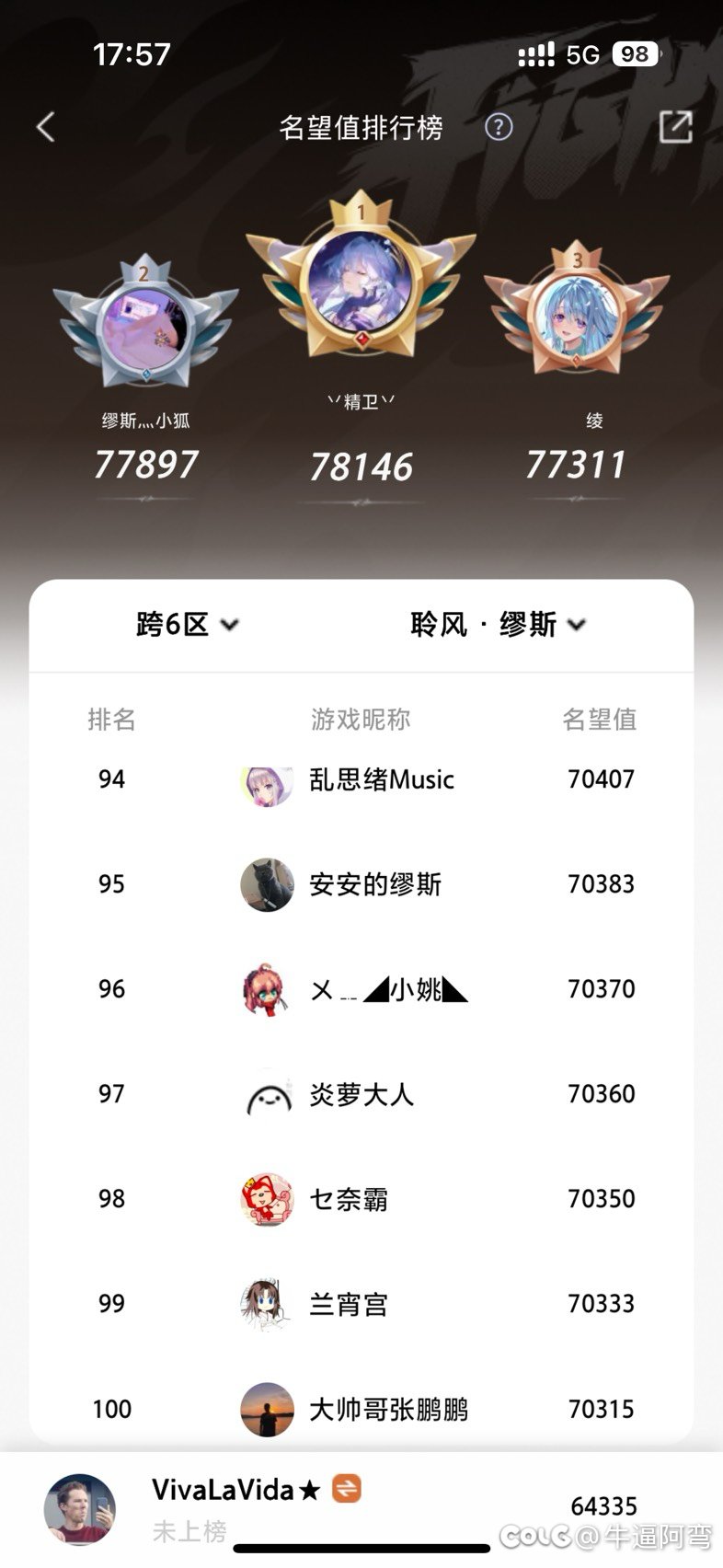Share the ranking via the export icon
Image resolution: width=723 pixels, height=1568 pixels.
coord(675,127)
